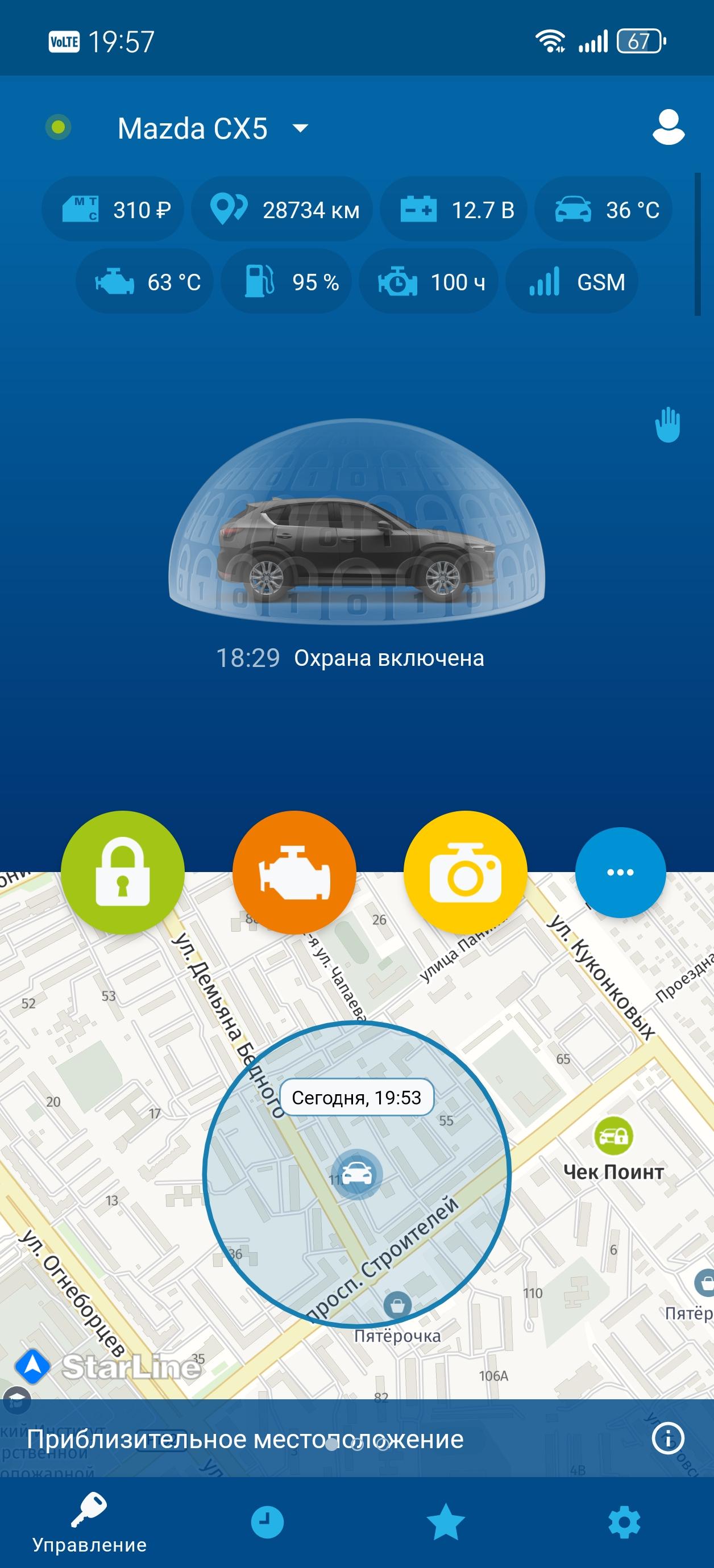Switch to the history clock tab
Image resolution: width=714 pixels, height=1568 pixels.
(267, 1523)
